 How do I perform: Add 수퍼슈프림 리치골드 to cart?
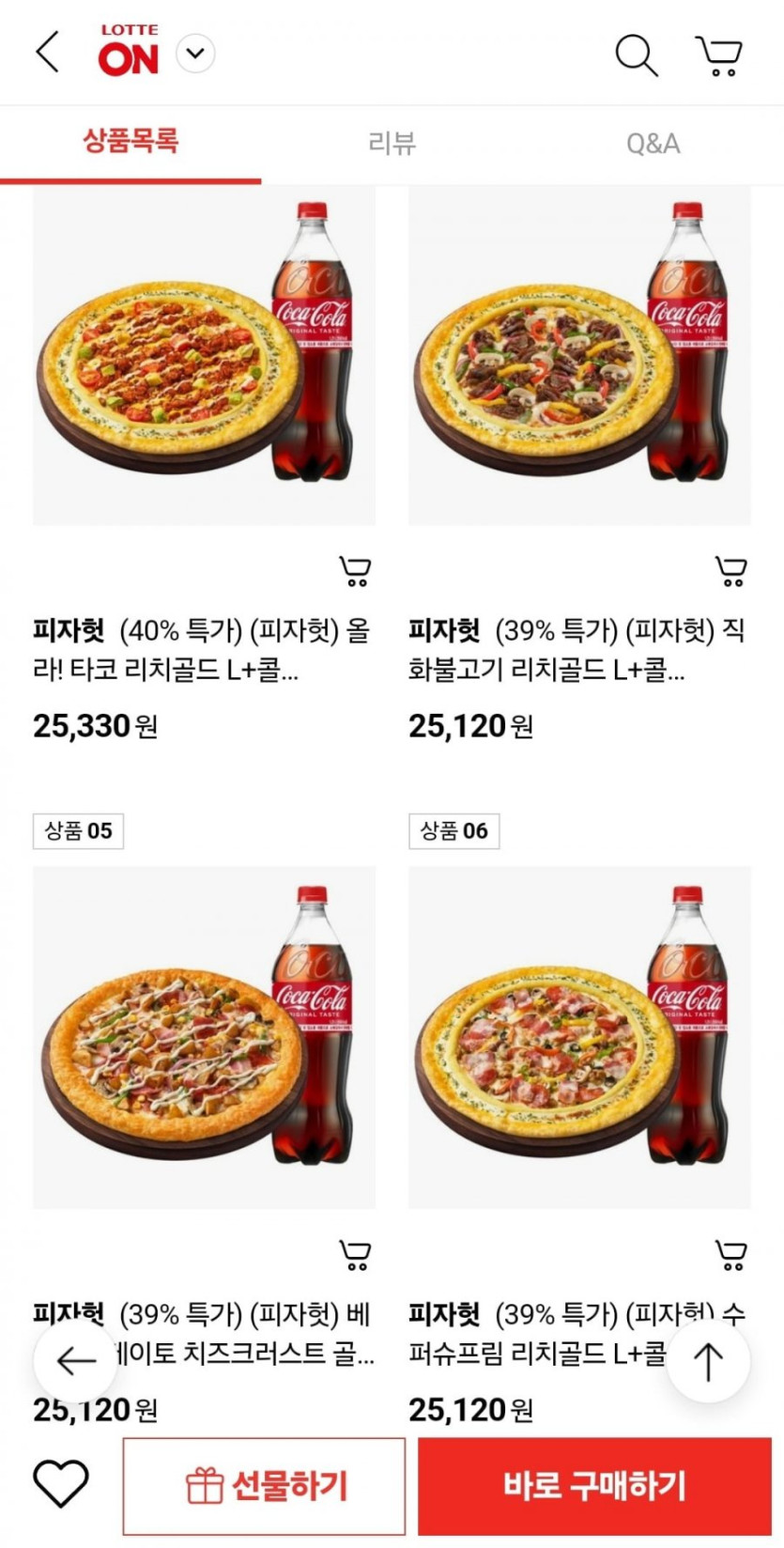click(x=730, y=1255)
